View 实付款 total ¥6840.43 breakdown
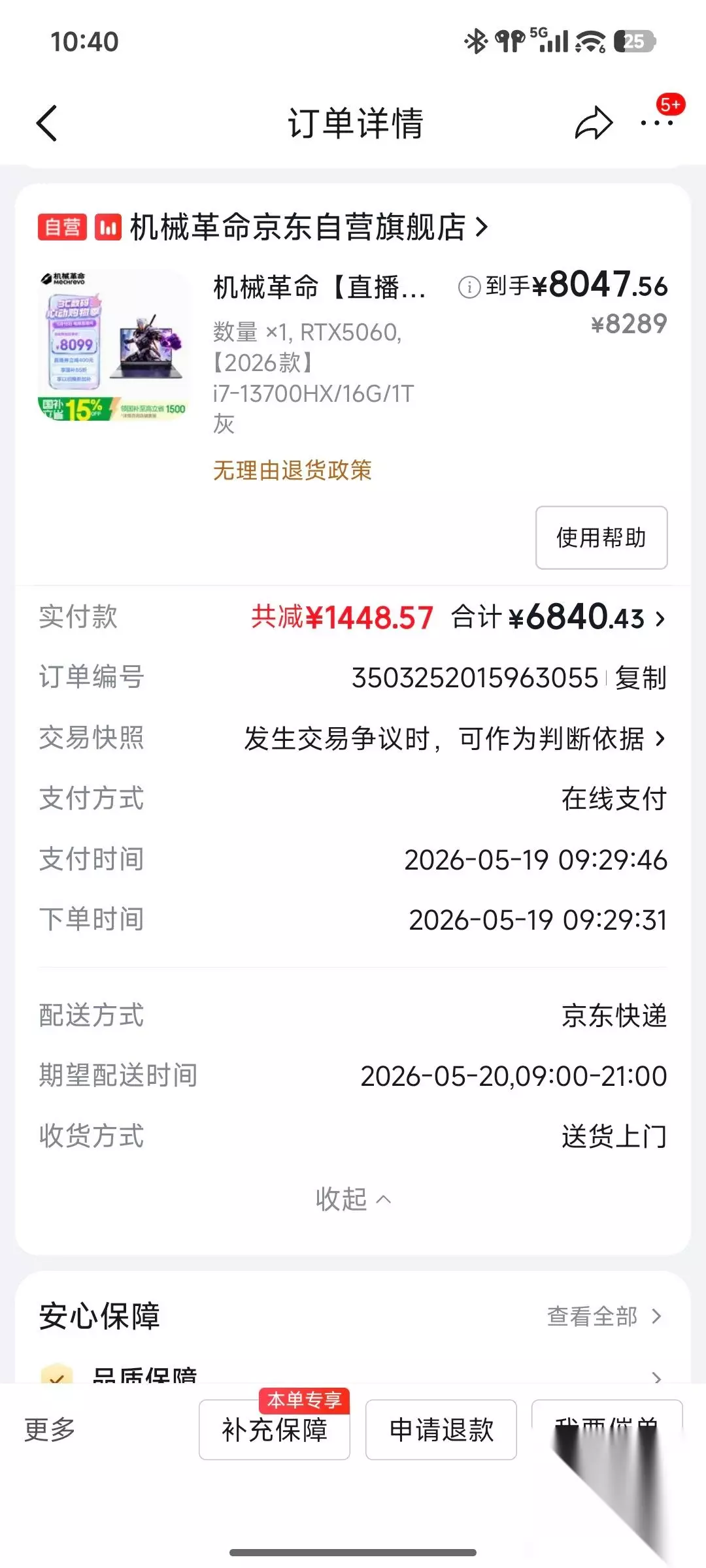 pos(558,617)
